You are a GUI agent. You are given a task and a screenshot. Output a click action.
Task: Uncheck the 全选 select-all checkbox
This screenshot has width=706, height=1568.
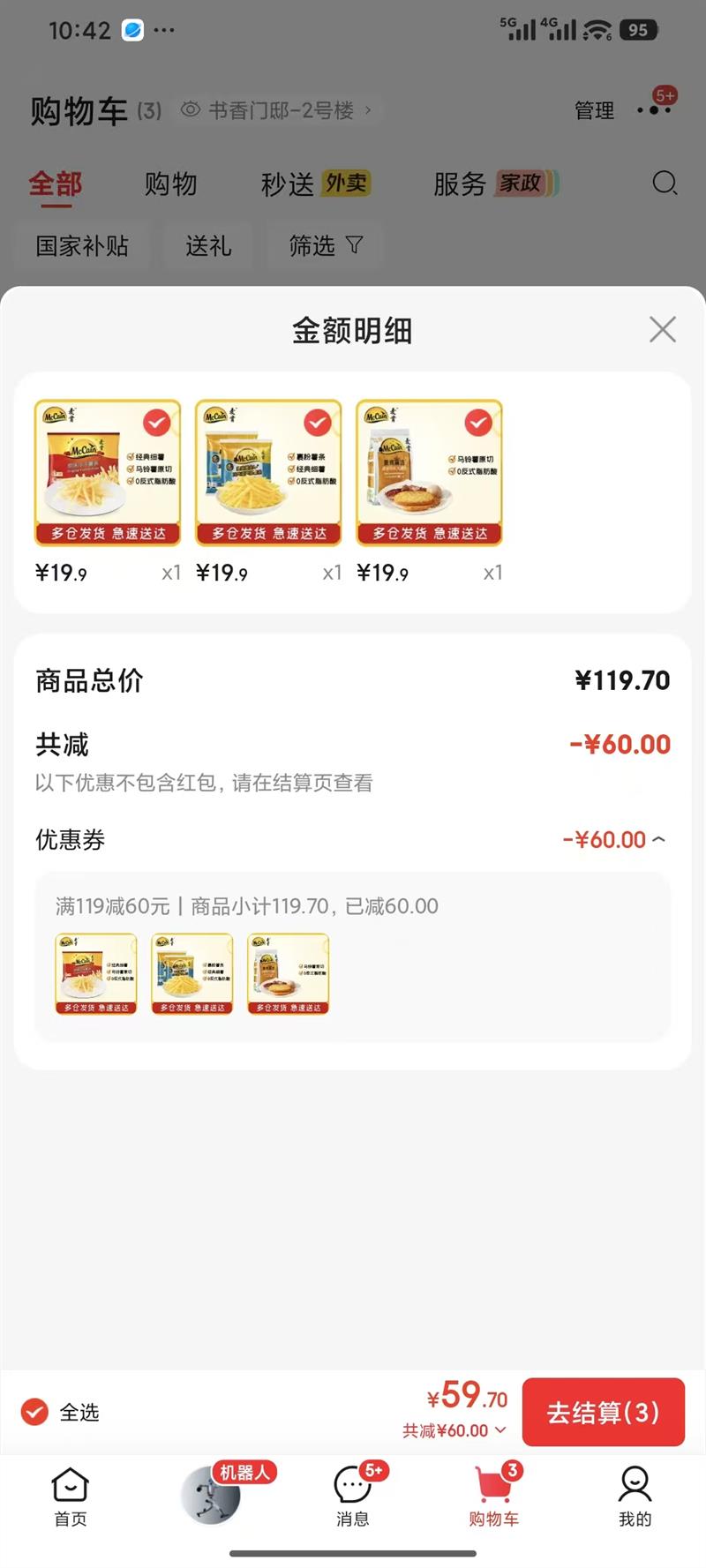point(35,1412)
